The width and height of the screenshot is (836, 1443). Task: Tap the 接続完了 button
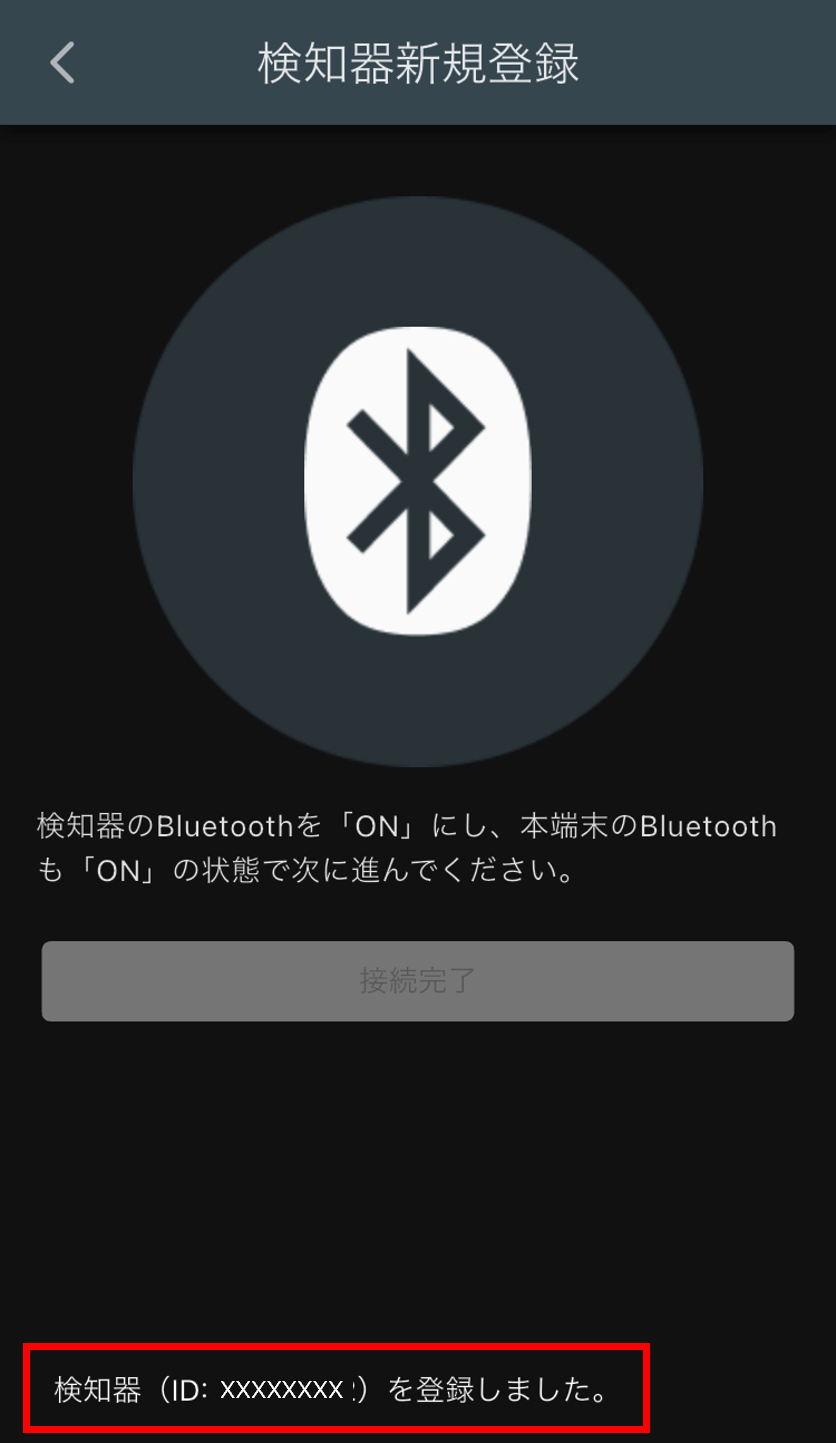point(418,981)
